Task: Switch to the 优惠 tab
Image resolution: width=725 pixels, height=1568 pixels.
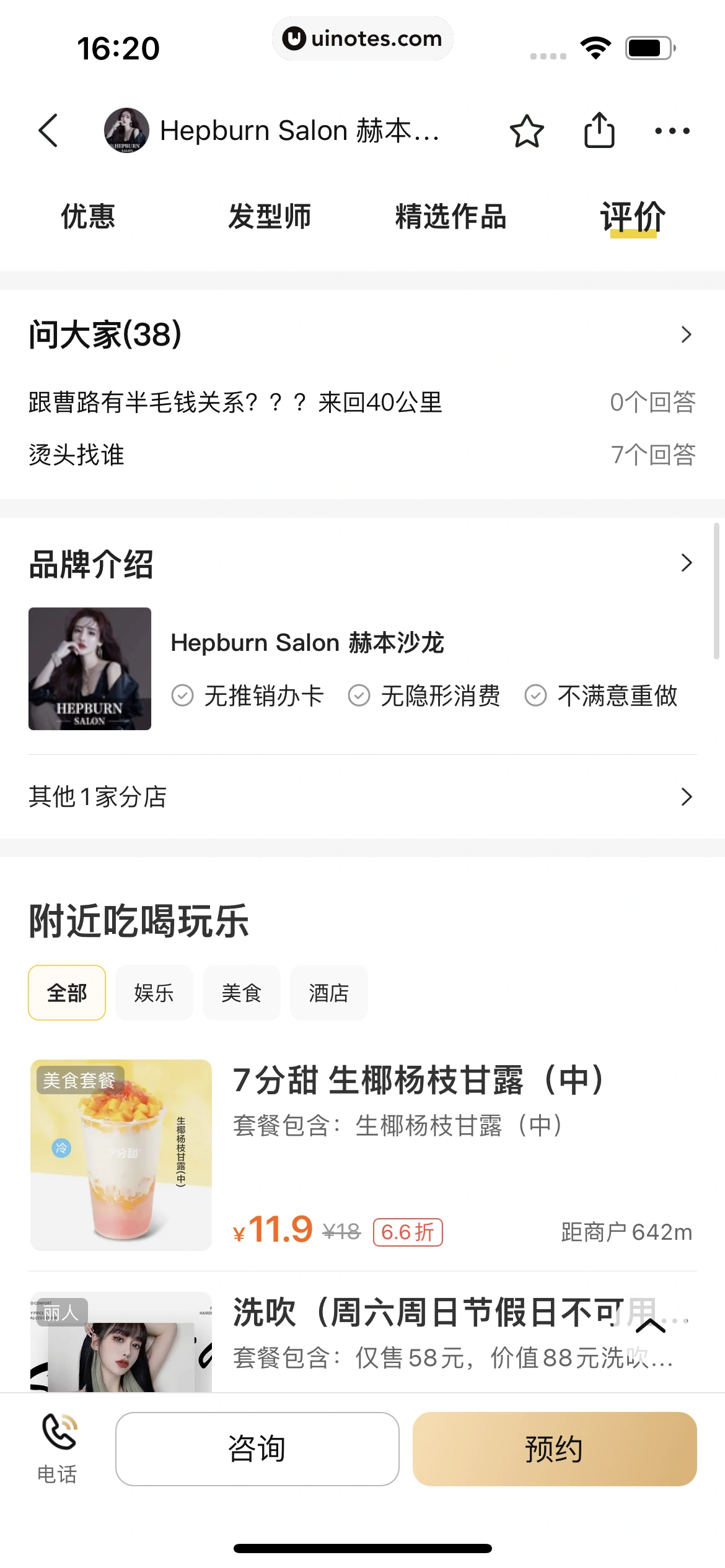Action: point(88,217)
